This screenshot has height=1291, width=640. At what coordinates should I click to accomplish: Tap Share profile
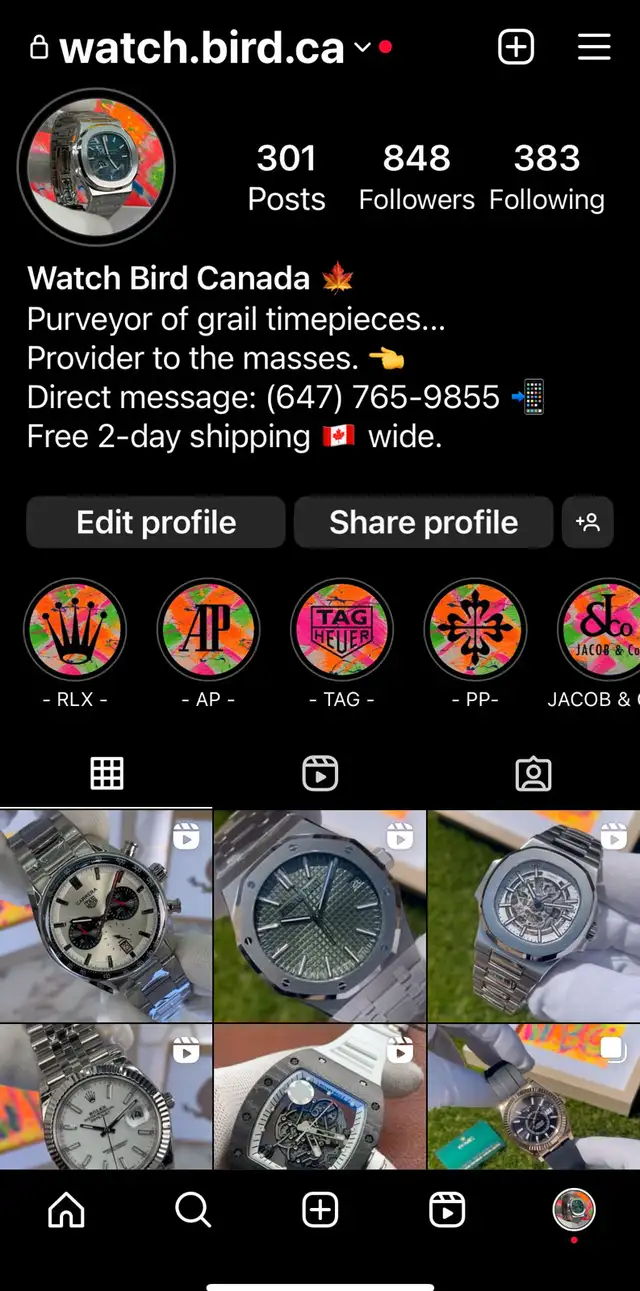(x=423, y=522)
